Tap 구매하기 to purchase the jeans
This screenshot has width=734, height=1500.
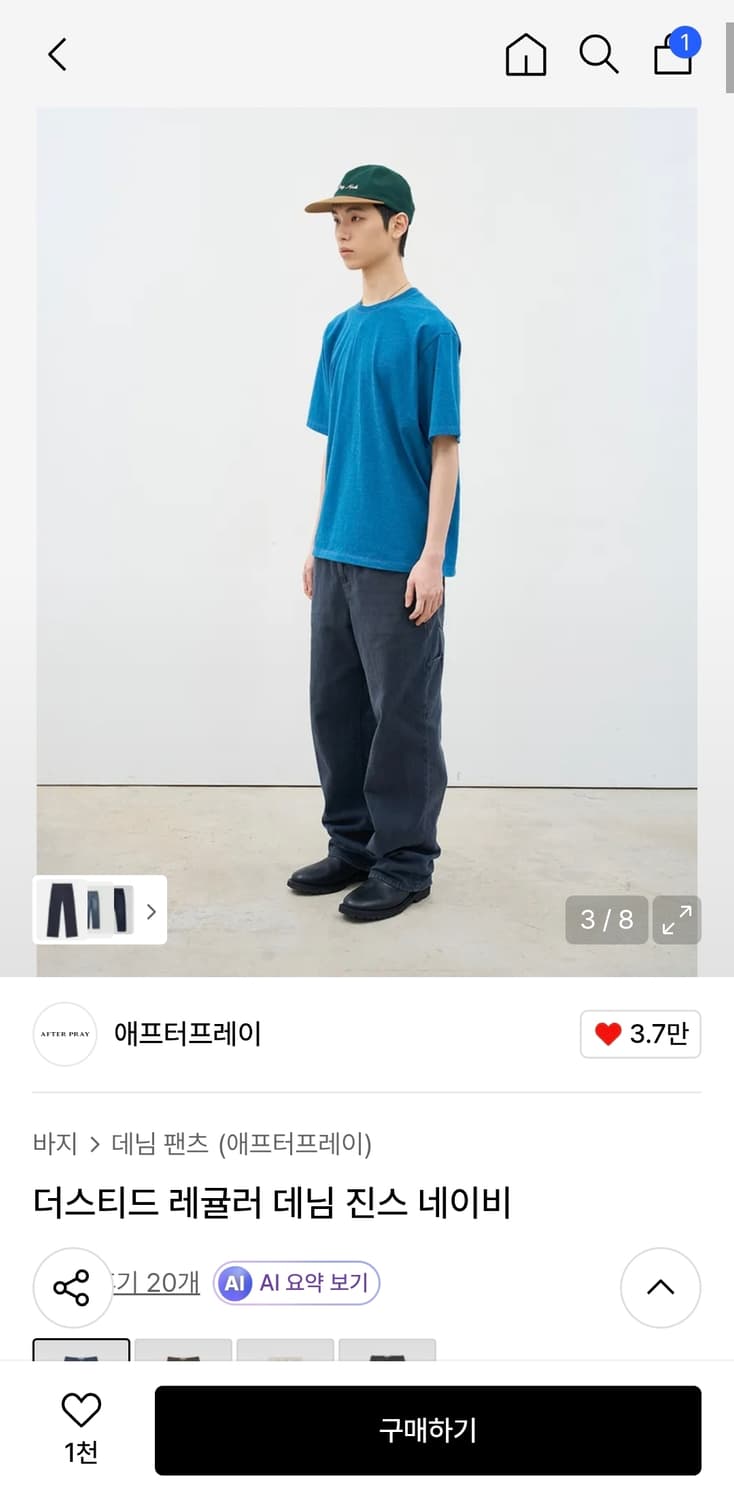pos(428,1430)
